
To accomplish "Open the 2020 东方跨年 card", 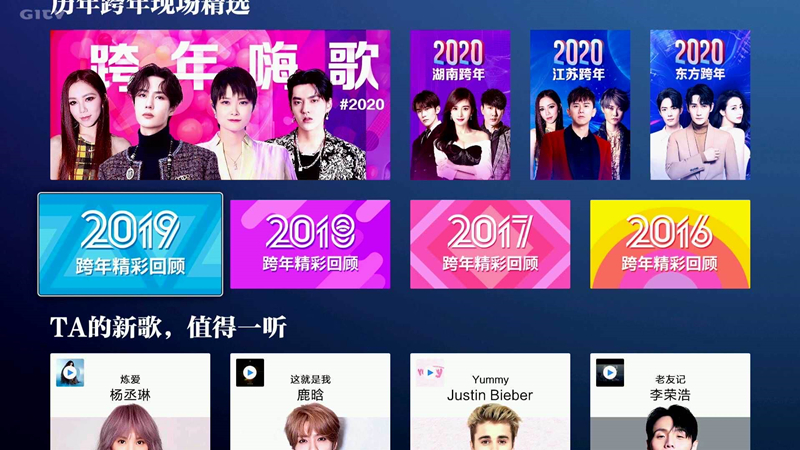I will [700, 105].
